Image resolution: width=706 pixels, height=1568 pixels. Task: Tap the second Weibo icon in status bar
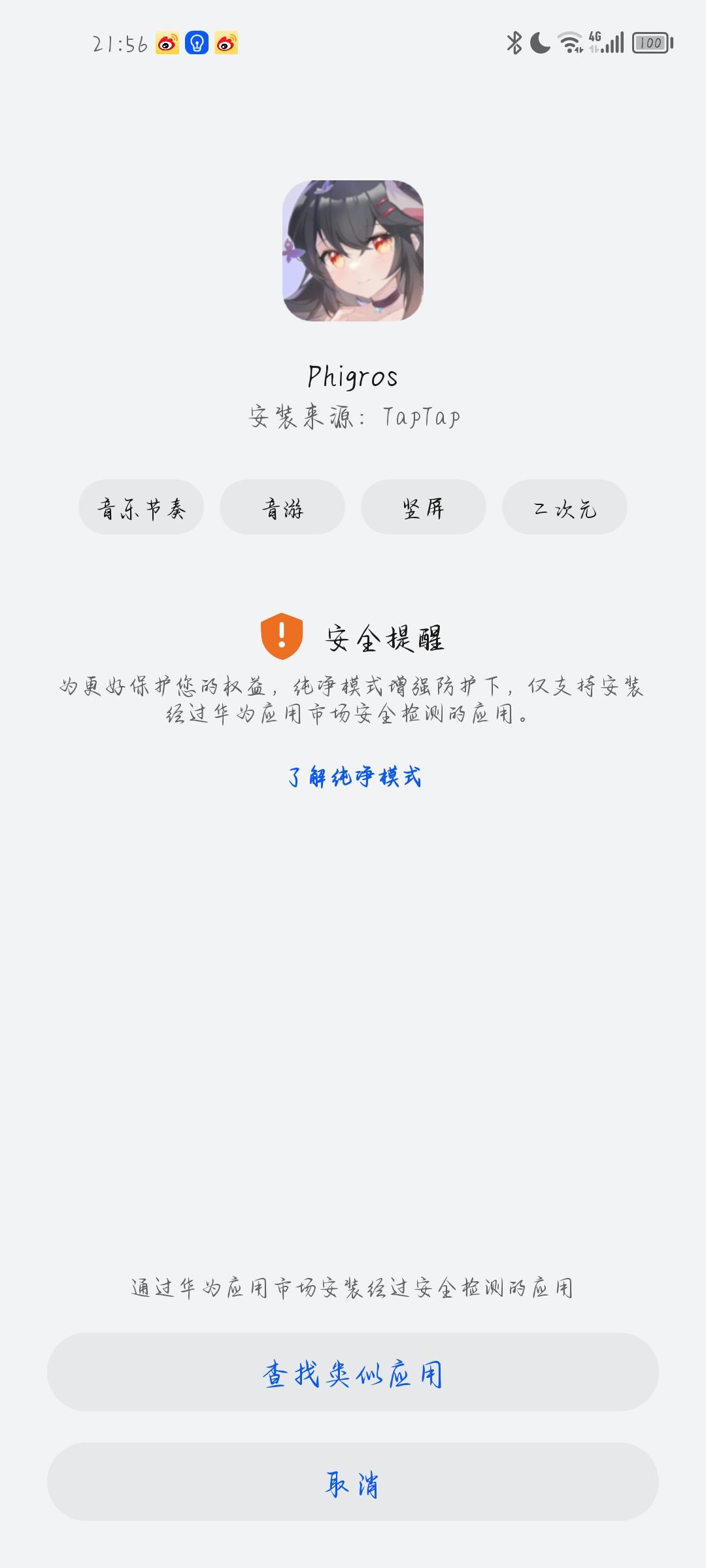point(226,43)
